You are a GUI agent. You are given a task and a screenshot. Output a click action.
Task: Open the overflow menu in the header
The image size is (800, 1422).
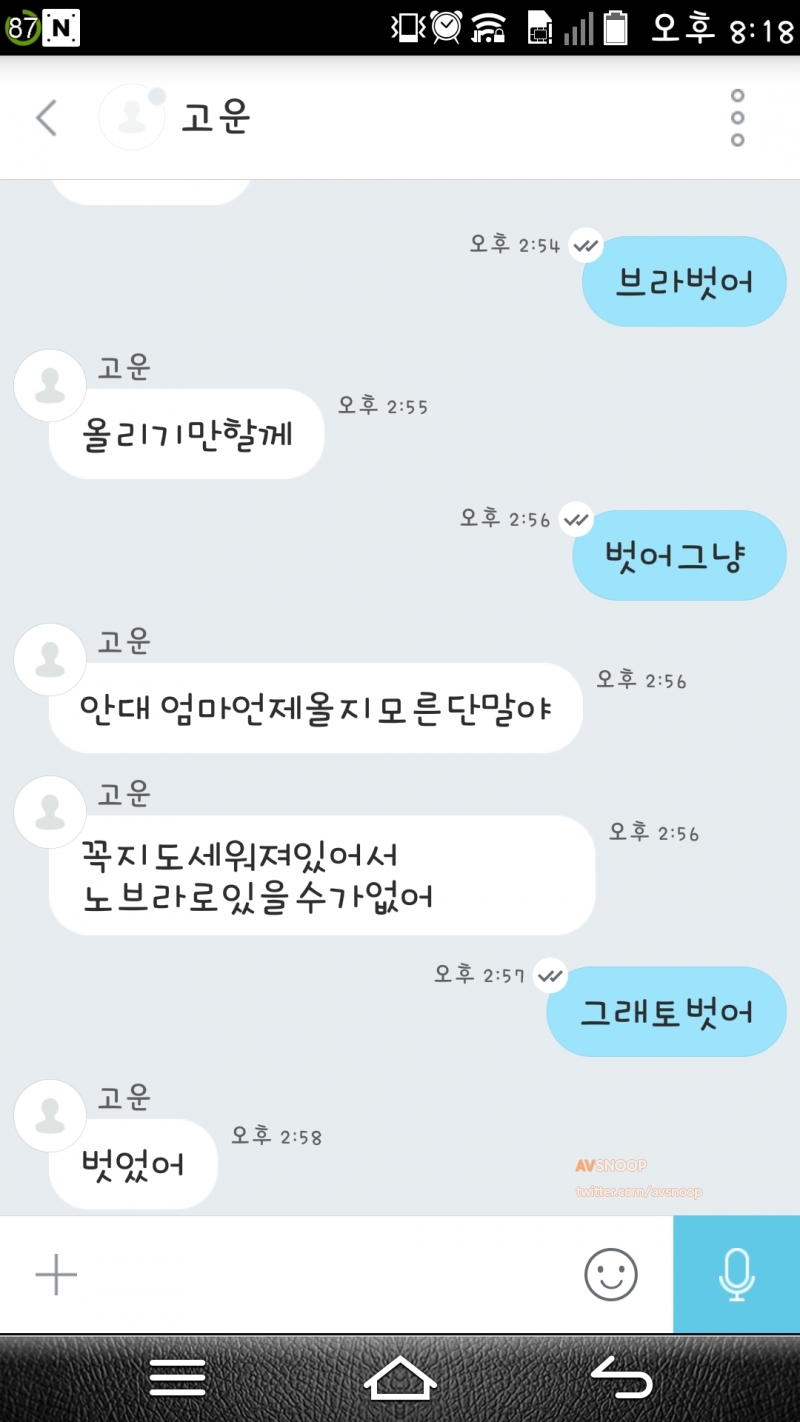(x=737, y=118)
